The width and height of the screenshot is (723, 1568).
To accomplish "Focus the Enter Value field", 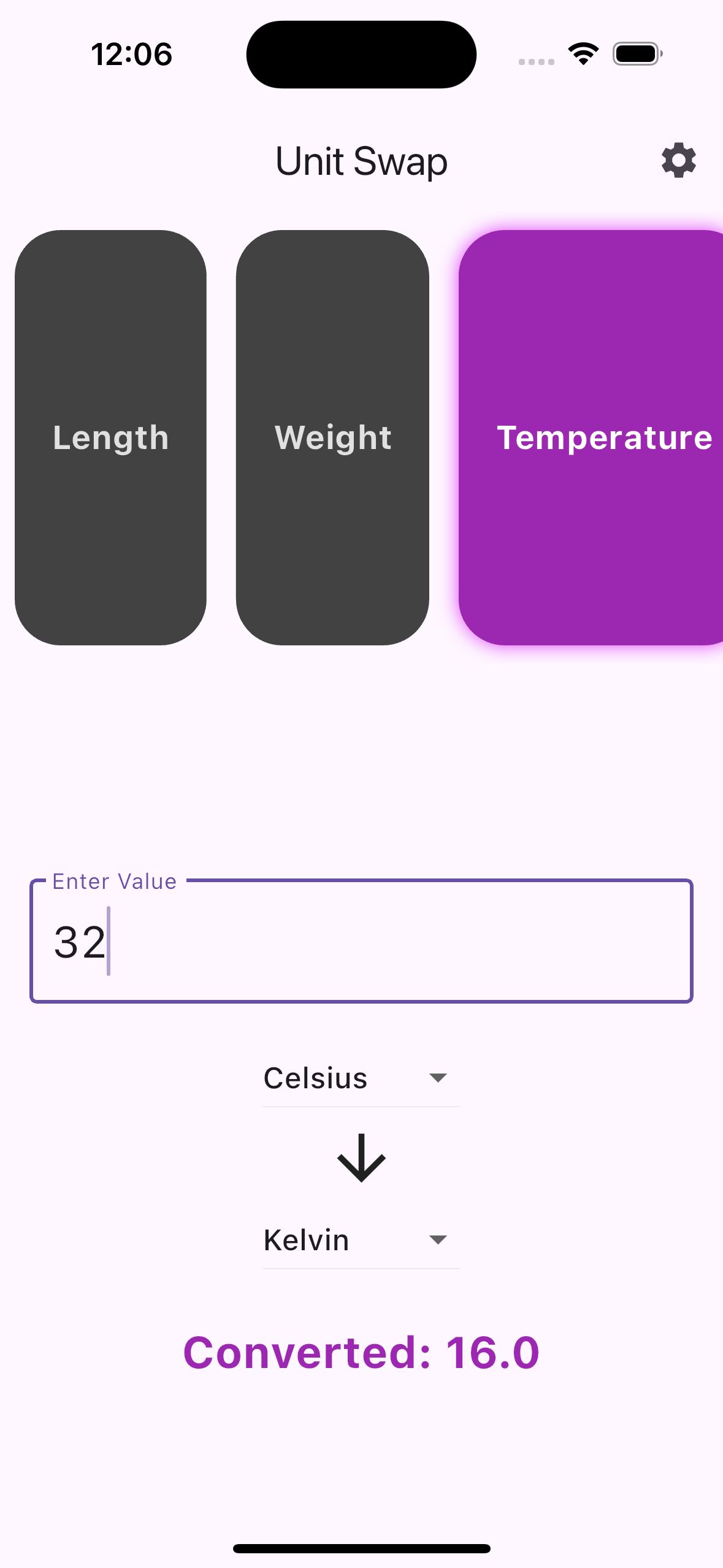I will click(361, 941).
